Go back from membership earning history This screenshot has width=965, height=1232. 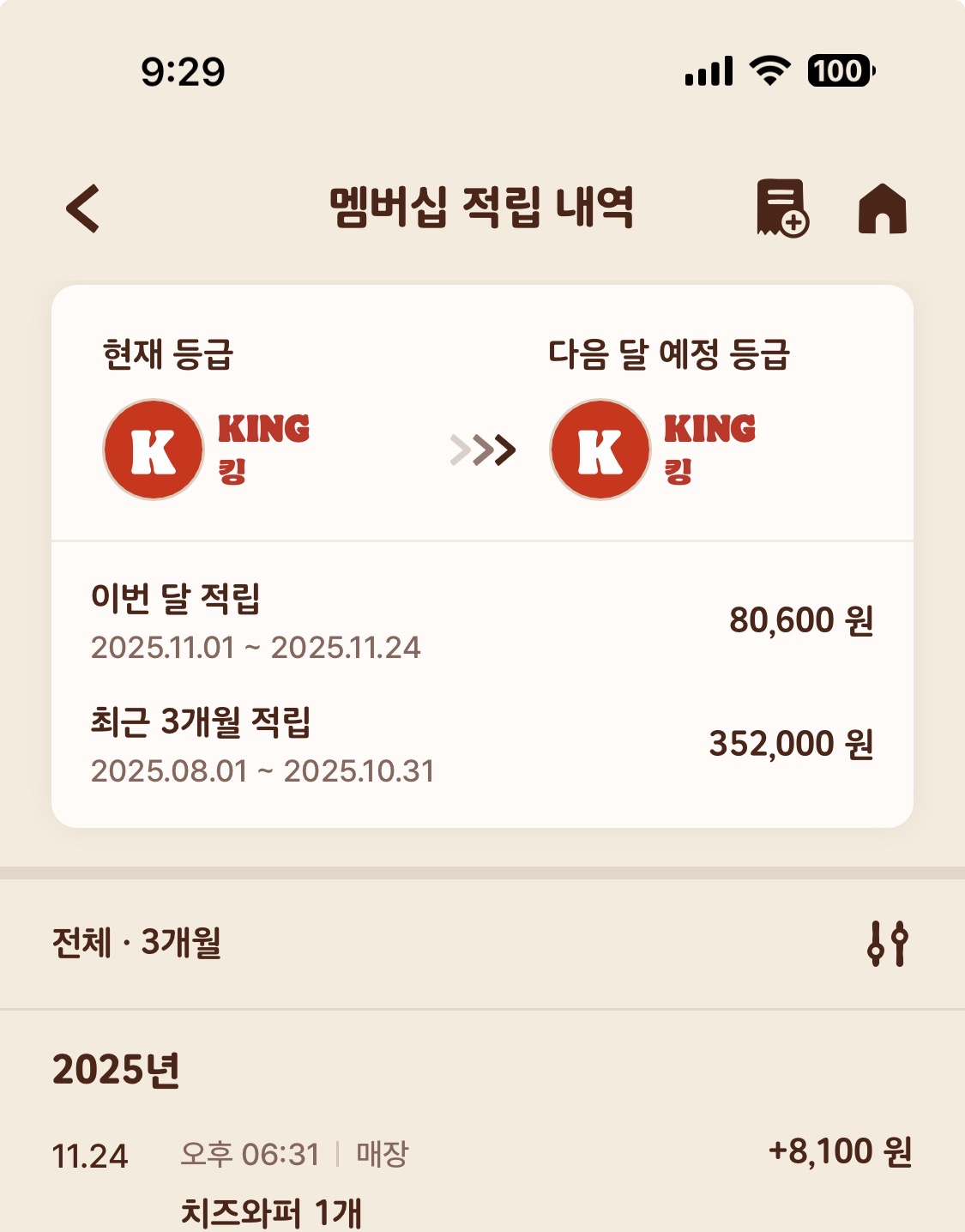click(x=83, y=208)
